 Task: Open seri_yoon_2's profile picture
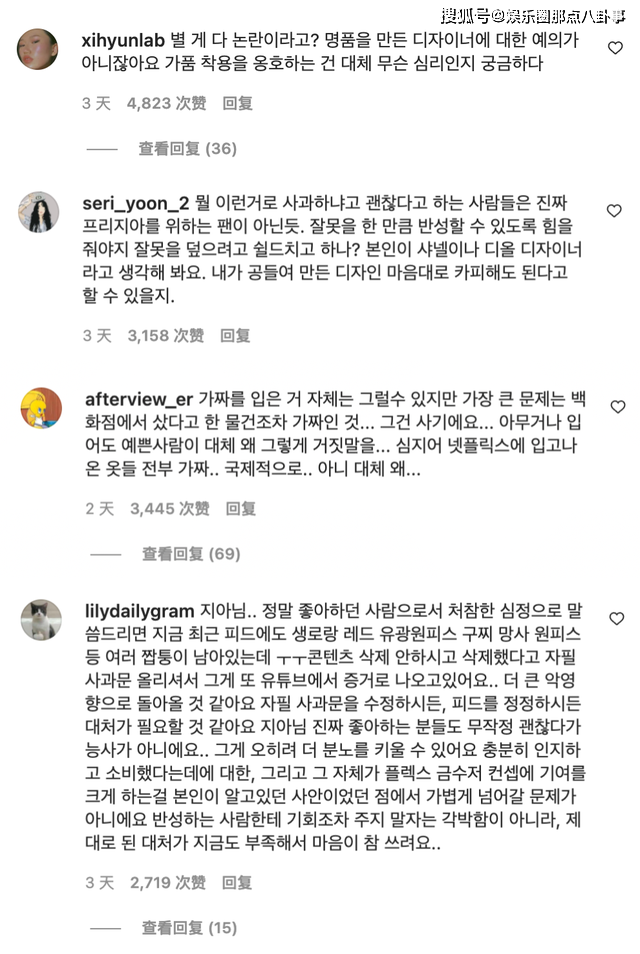(41, 212)
